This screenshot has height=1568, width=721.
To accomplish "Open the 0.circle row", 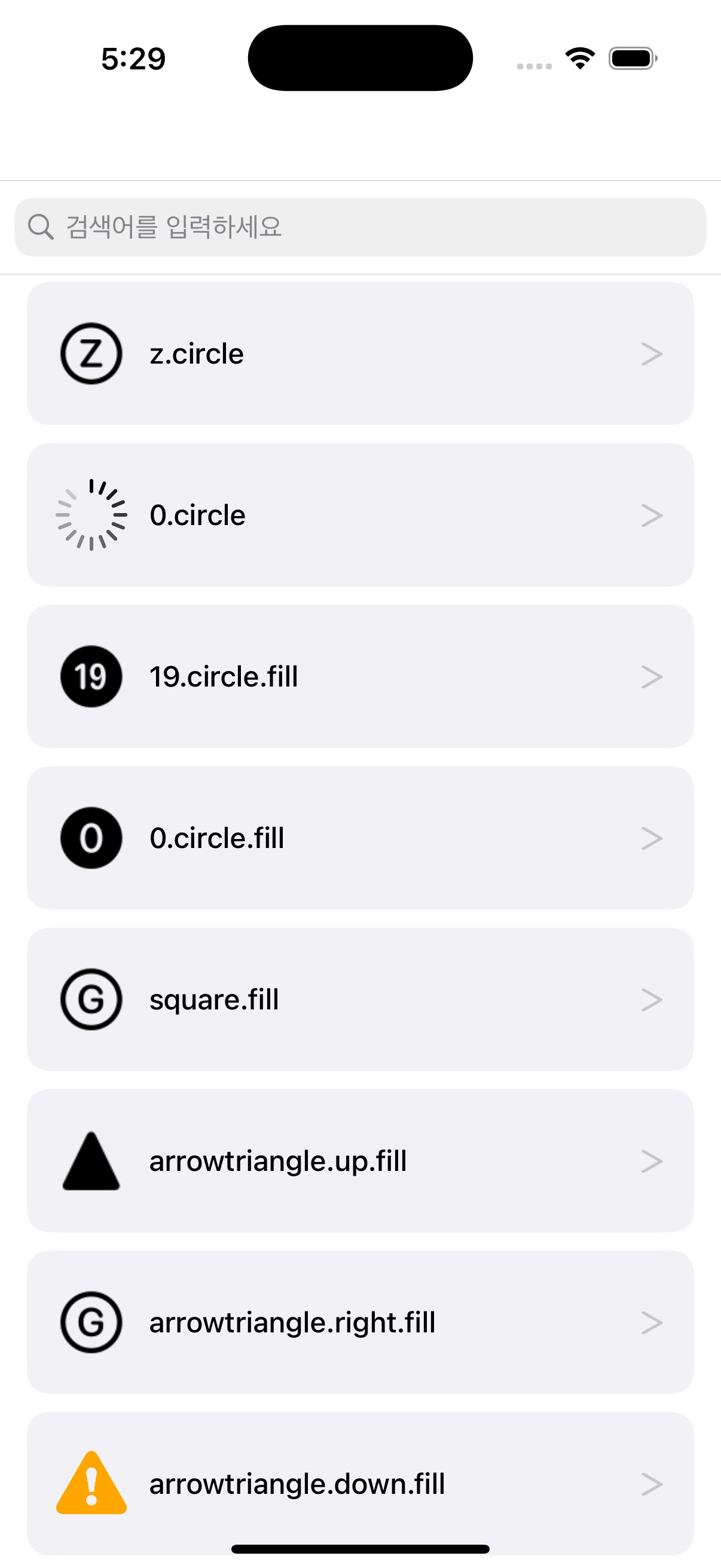I will click(360, 515).
